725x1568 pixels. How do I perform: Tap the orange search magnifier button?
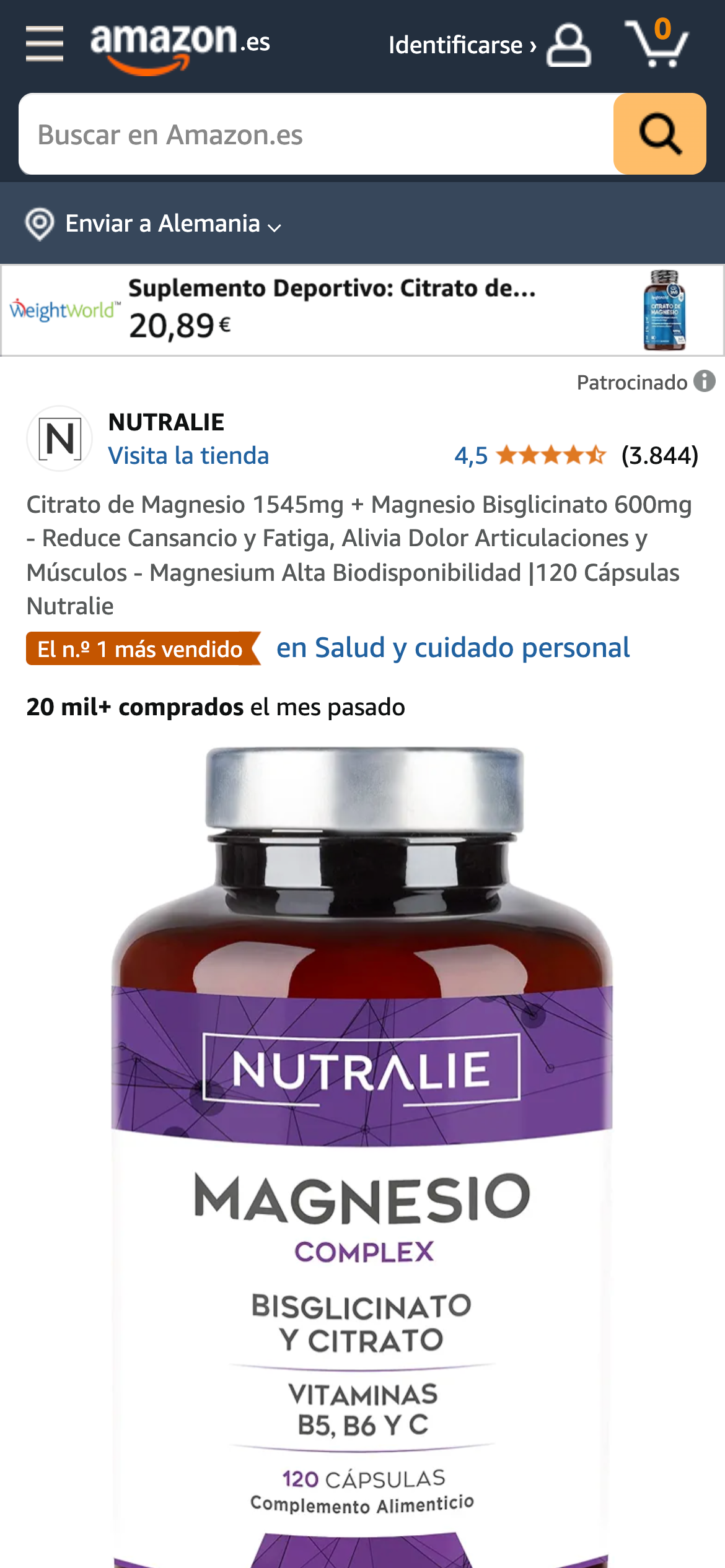point(659,134)
